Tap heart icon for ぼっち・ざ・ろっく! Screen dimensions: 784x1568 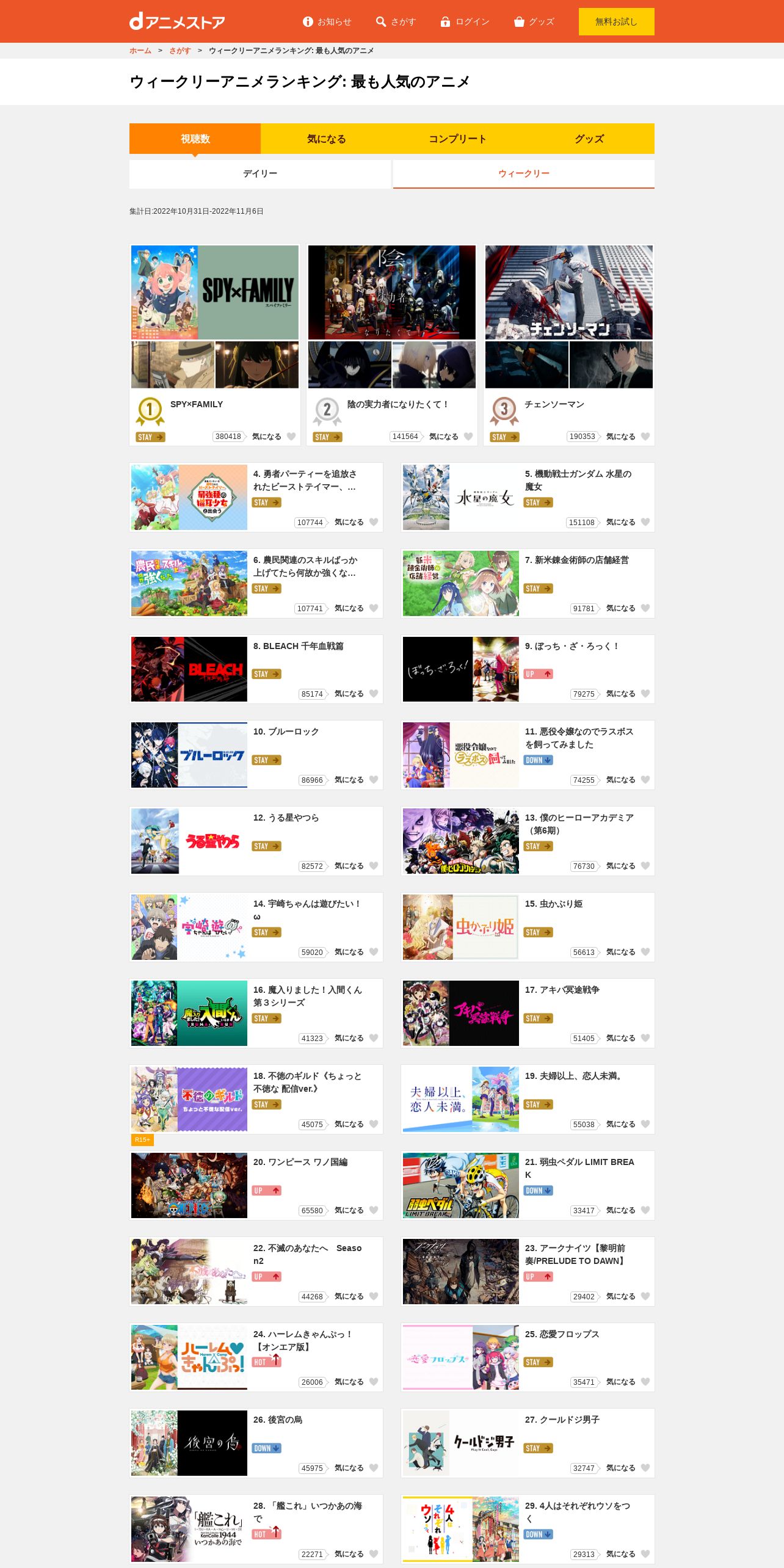coord(645,694)
